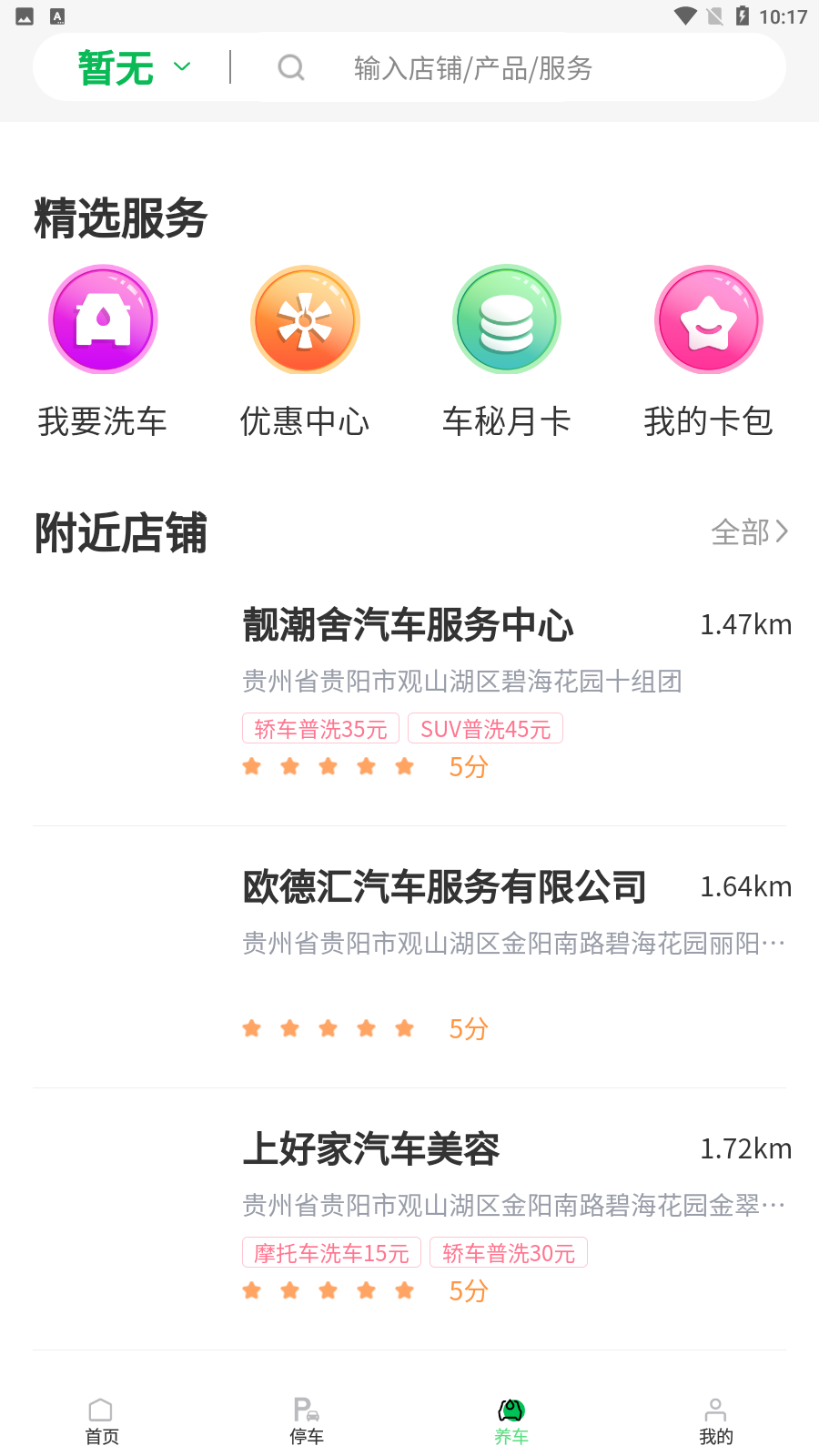Open 欧德汇汽车服务有限公司 shop
Image resolution: width=819 pixels, height=1456 pixels.
444,888
